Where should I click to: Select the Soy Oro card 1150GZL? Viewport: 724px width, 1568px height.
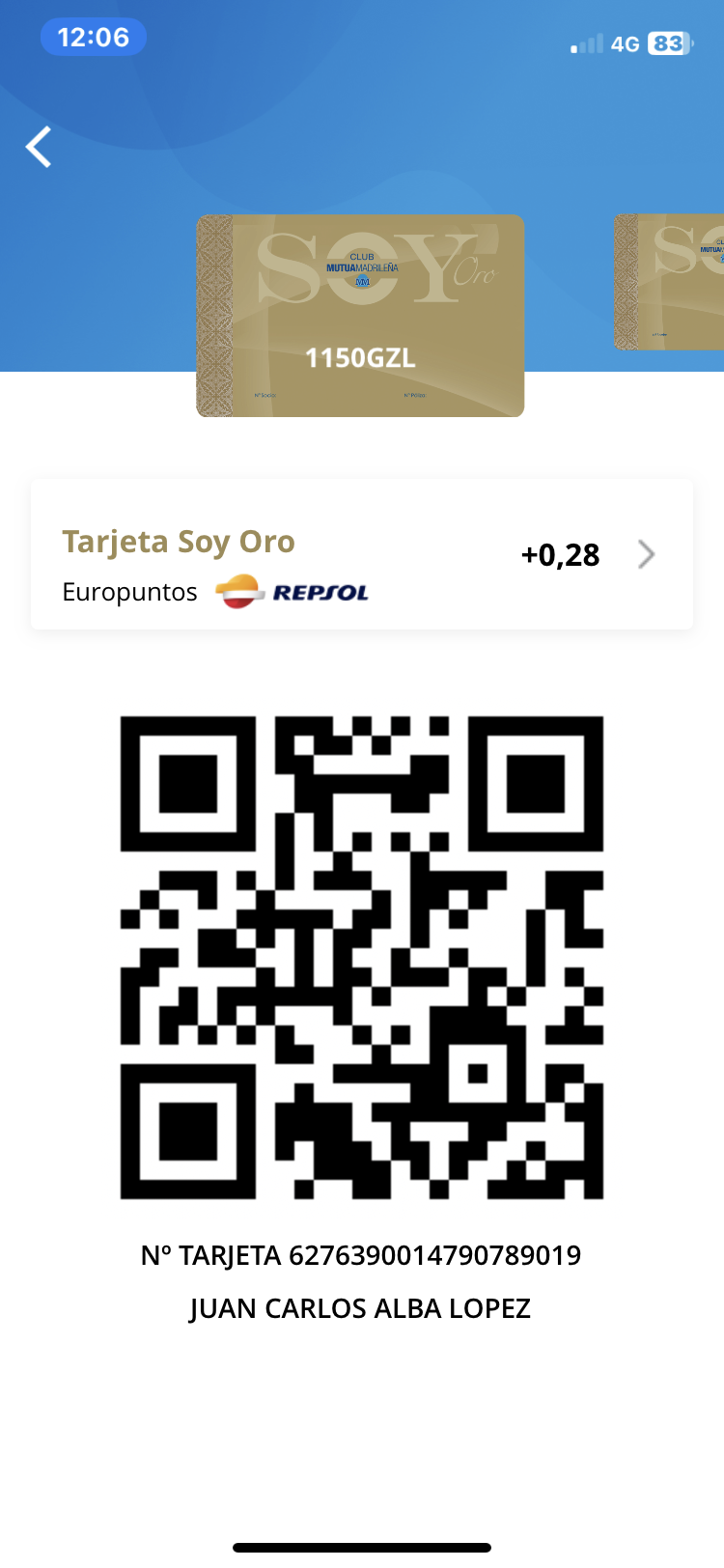click(x=360, y=316)
